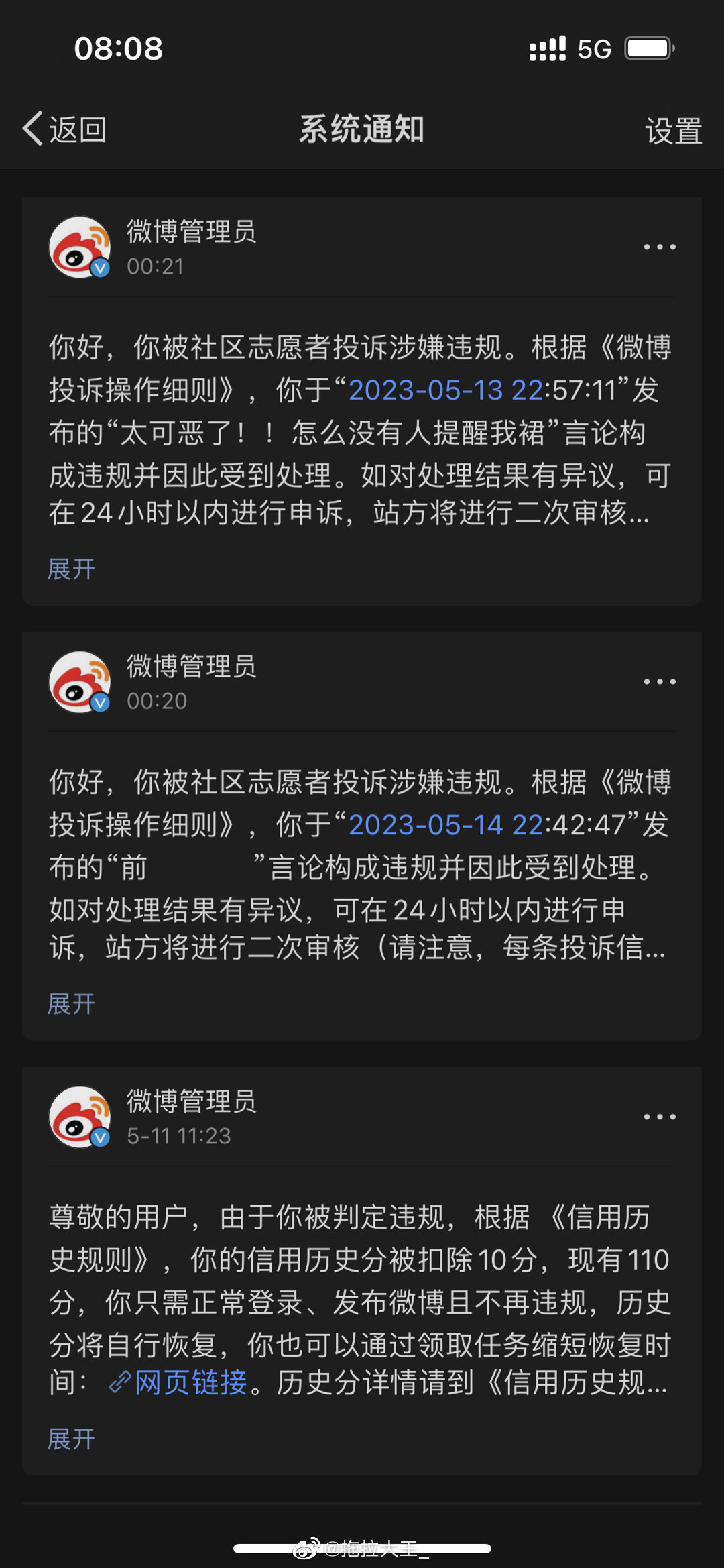Expand the 00:20 notice with 展开
This screenshot has width=724, height=1568.
pos(71,1004)
